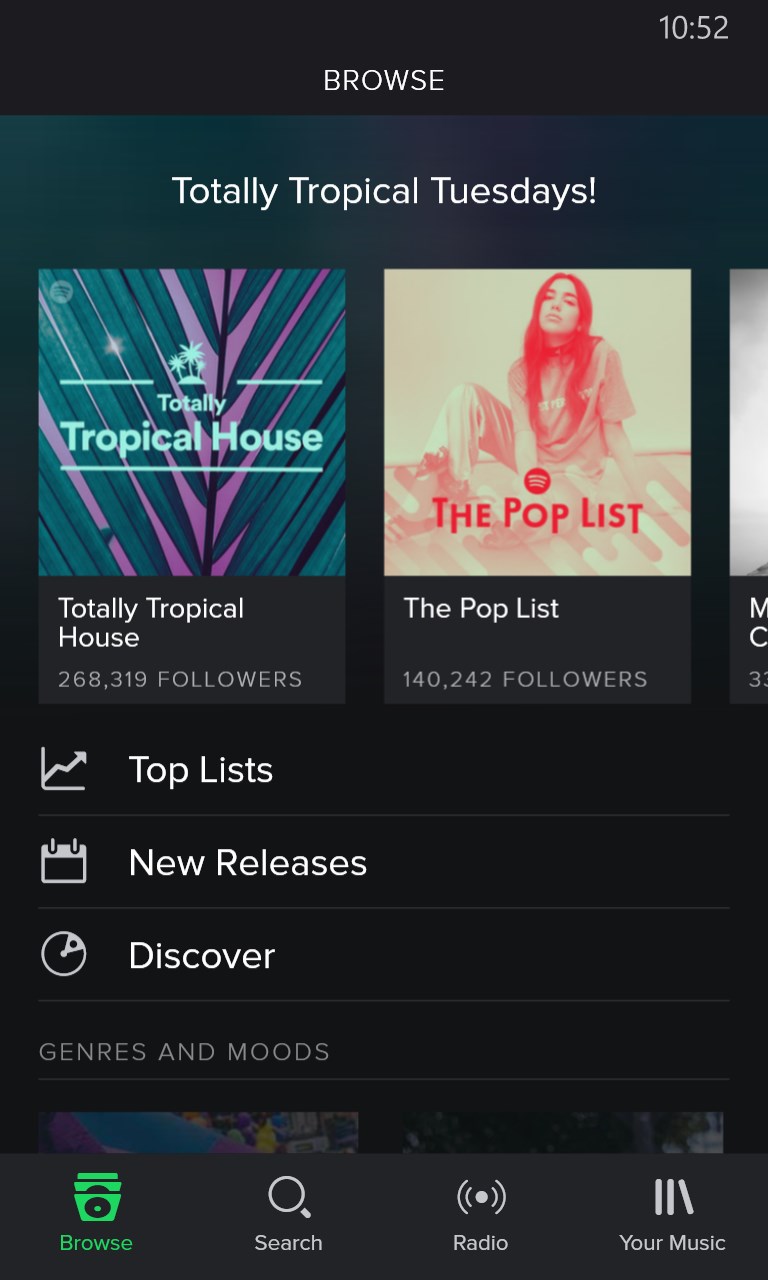Switch to the Search tab
The width and height of the screenshot is (768, 1280).
(288, 1214)
